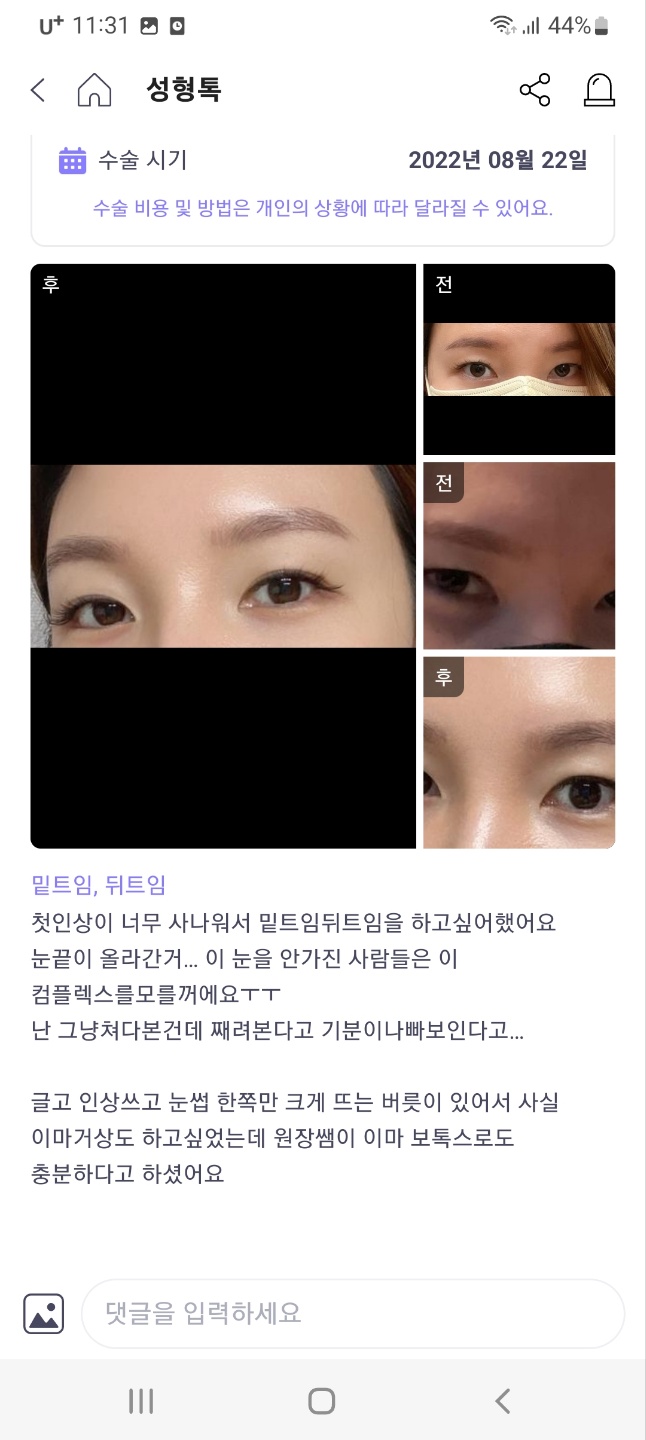Open the home icon in header
646x1440 pixels.
tap(94, 90)
